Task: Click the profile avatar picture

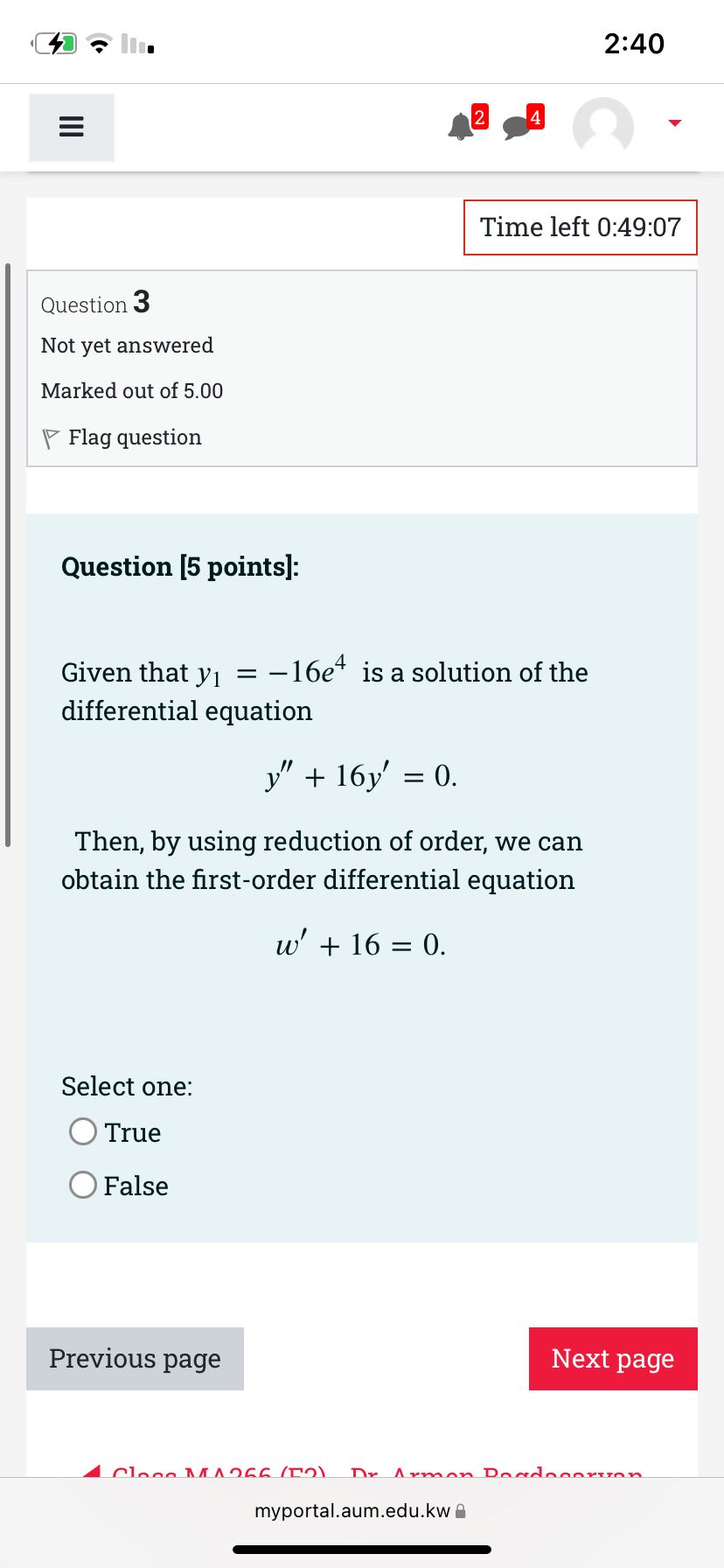Action: (602, 127)
